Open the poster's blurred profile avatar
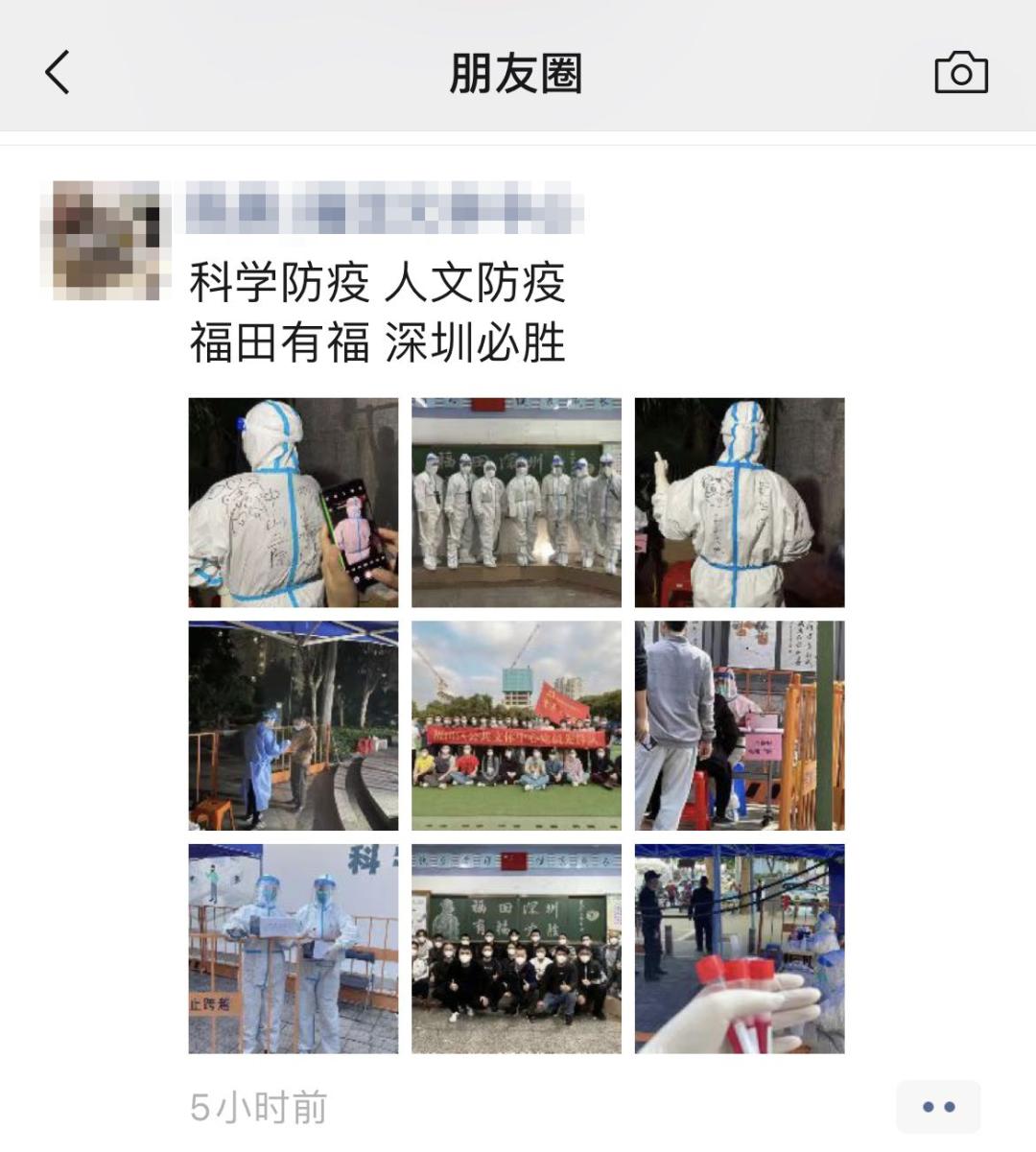 106,240
